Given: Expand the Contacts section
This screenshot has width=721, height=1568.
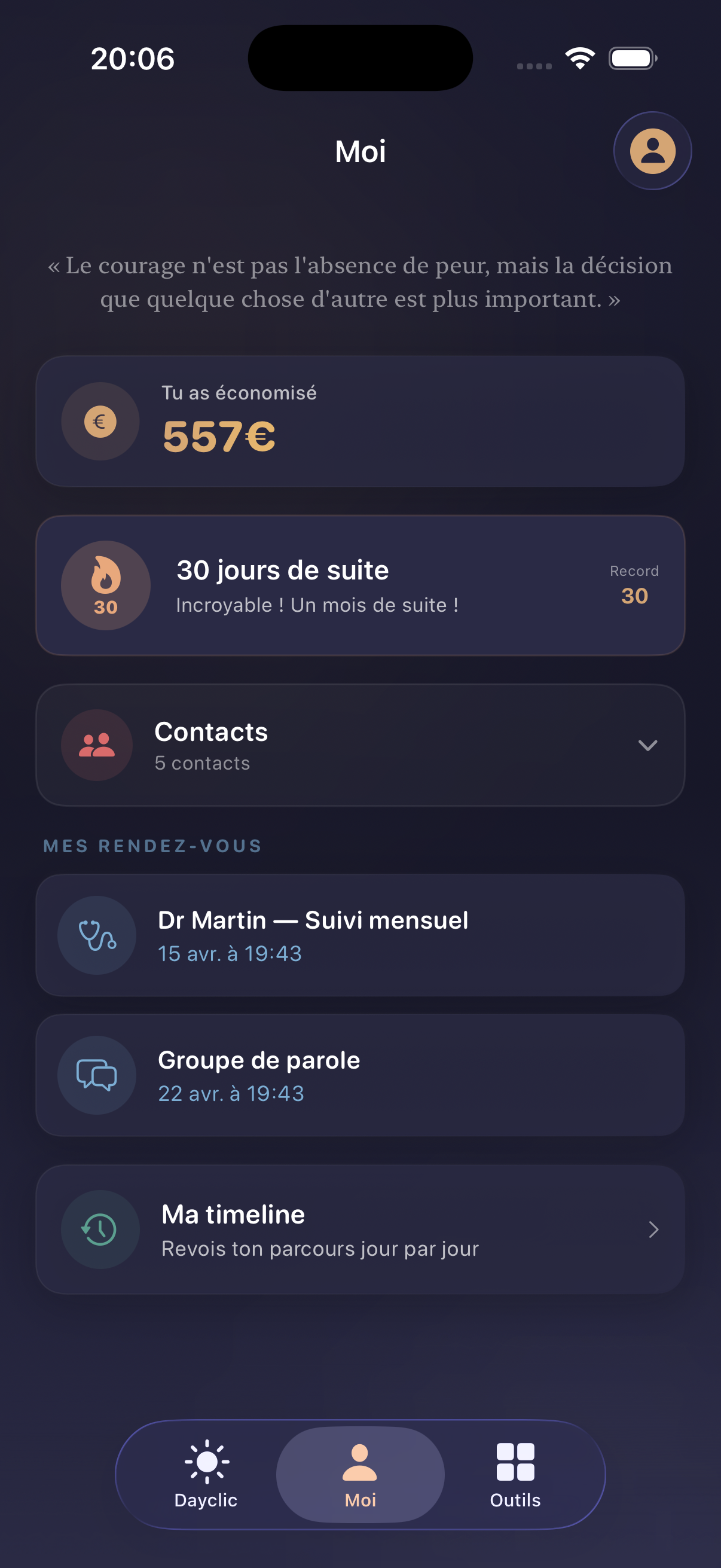Looking at the screenshot, I should pos(648,745).
